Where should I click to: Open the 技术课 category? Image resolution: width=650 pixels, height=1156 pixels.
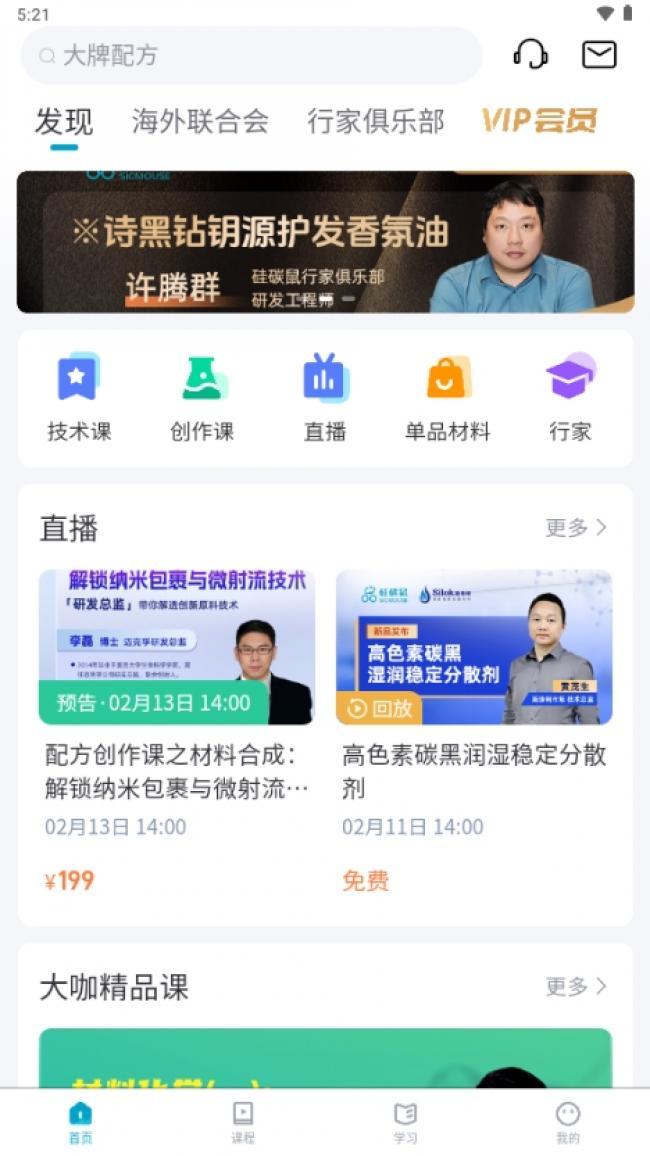pos(79,398)
